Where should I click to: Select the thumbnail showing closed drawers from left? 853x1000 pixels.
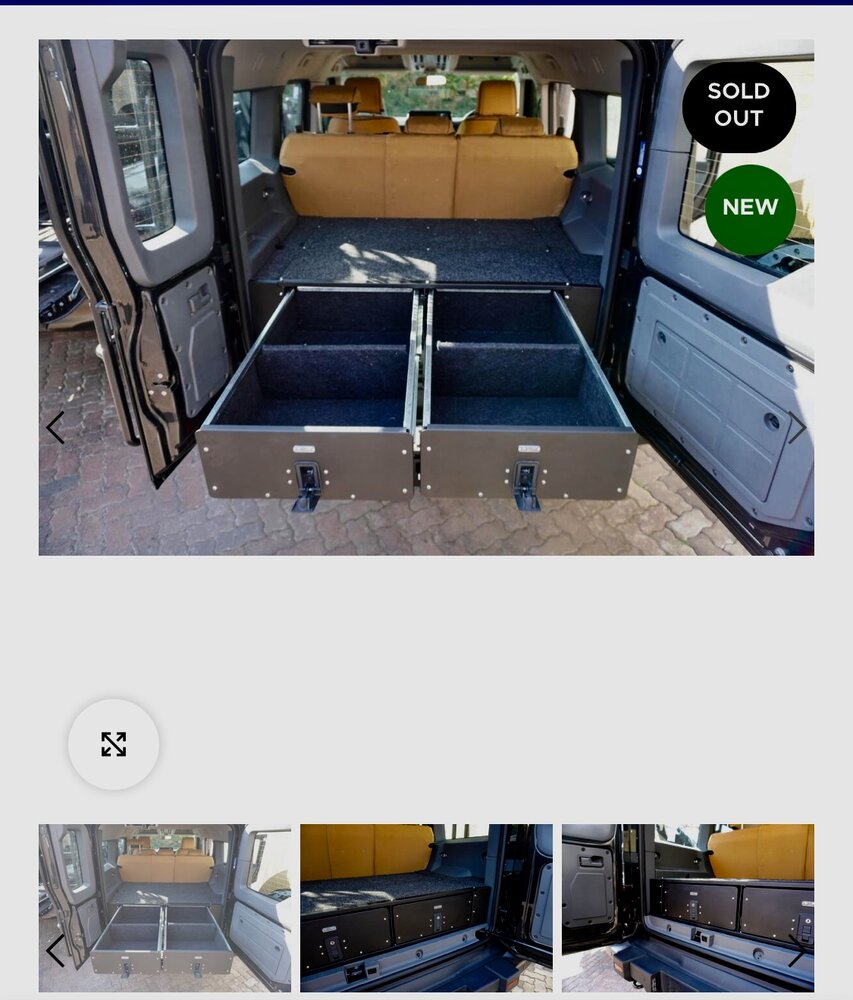point(426,907)
